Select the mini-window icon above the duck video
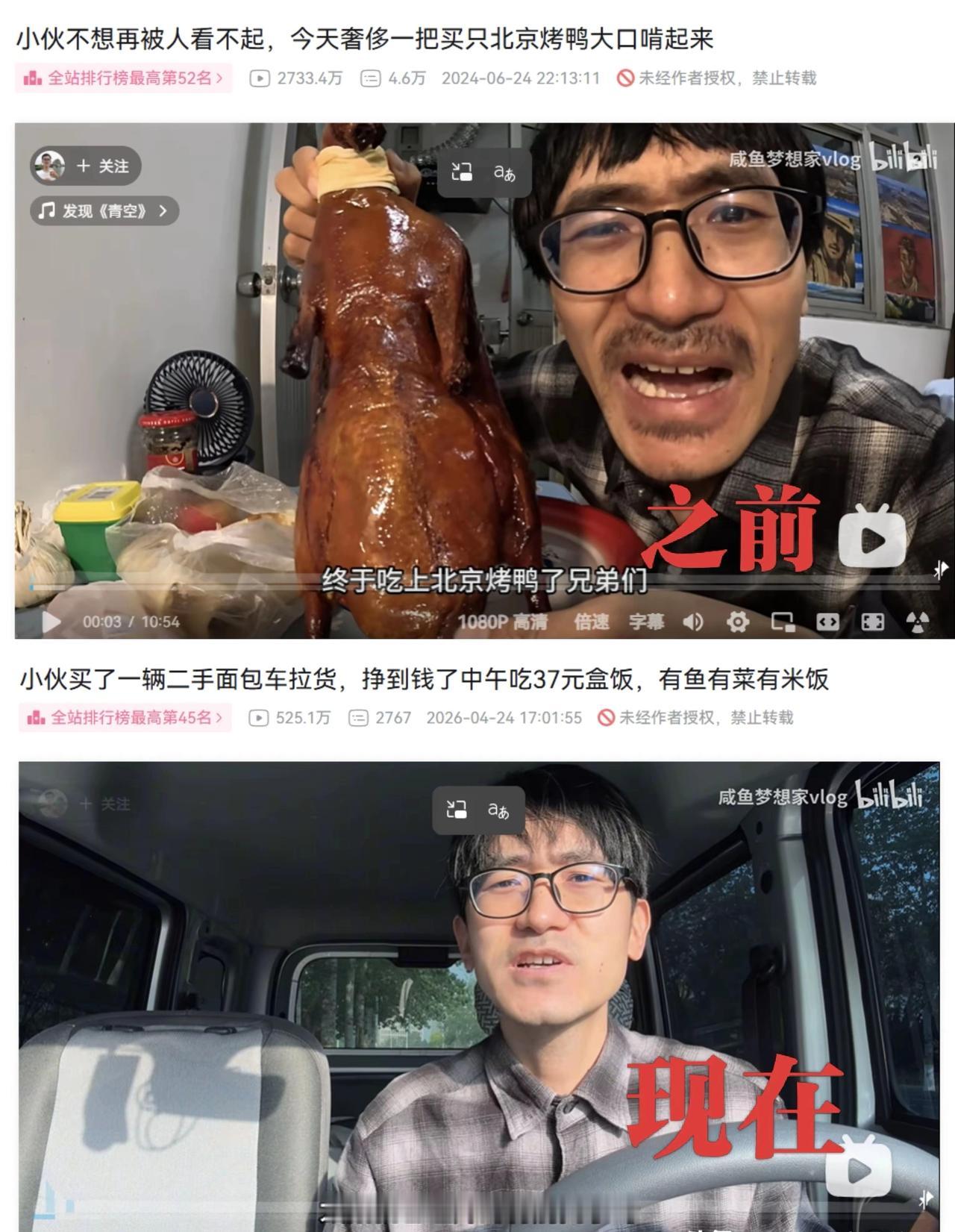This screenshot has height=1232, width=955. tap(460, 173)
